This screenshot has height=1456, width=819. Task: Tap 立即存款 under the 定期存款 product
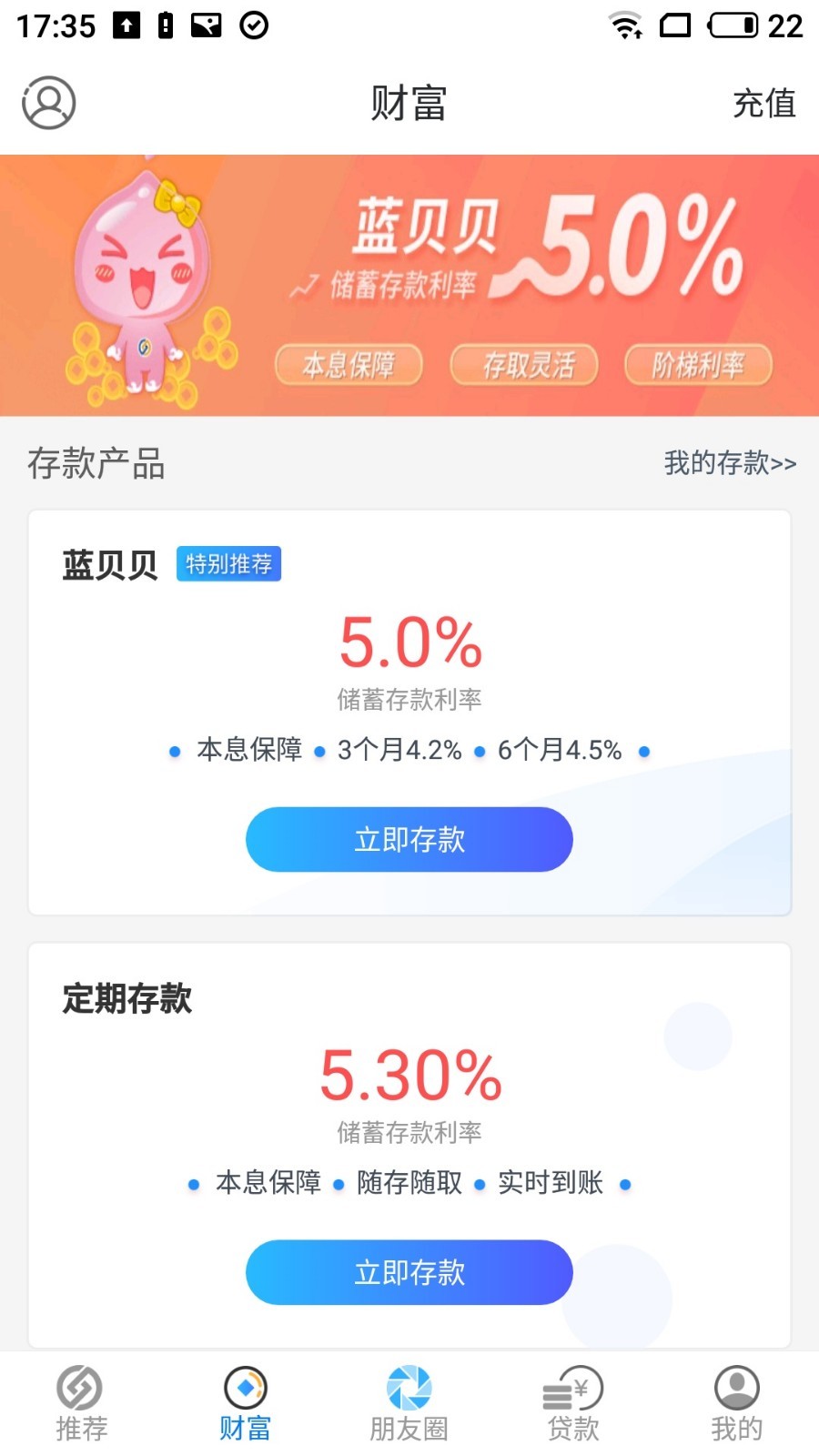(x=409, y=1272)
